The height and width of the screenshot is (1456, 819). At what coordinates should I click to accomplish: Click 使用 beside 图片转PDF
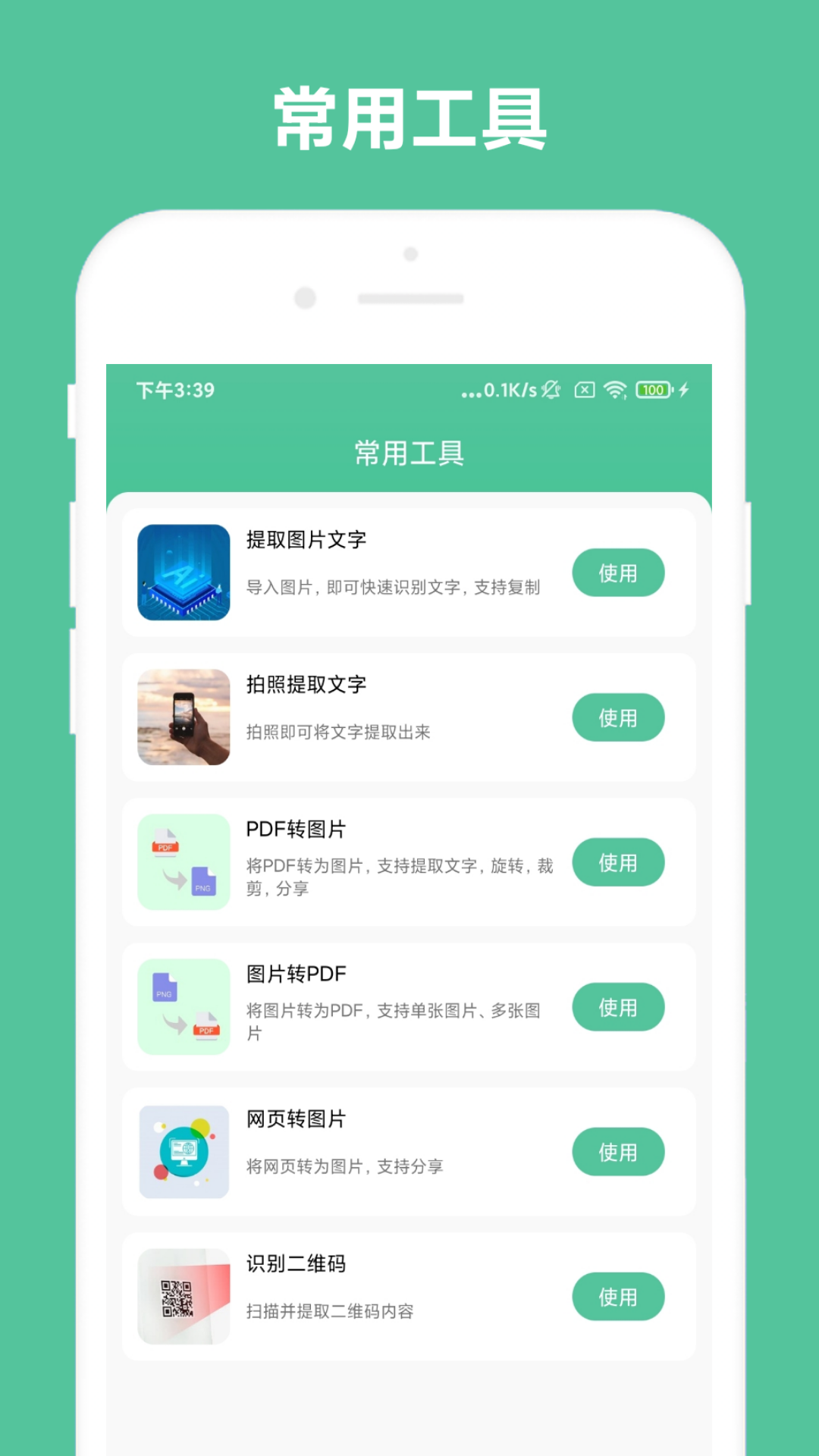click(x=619, y=1006)
